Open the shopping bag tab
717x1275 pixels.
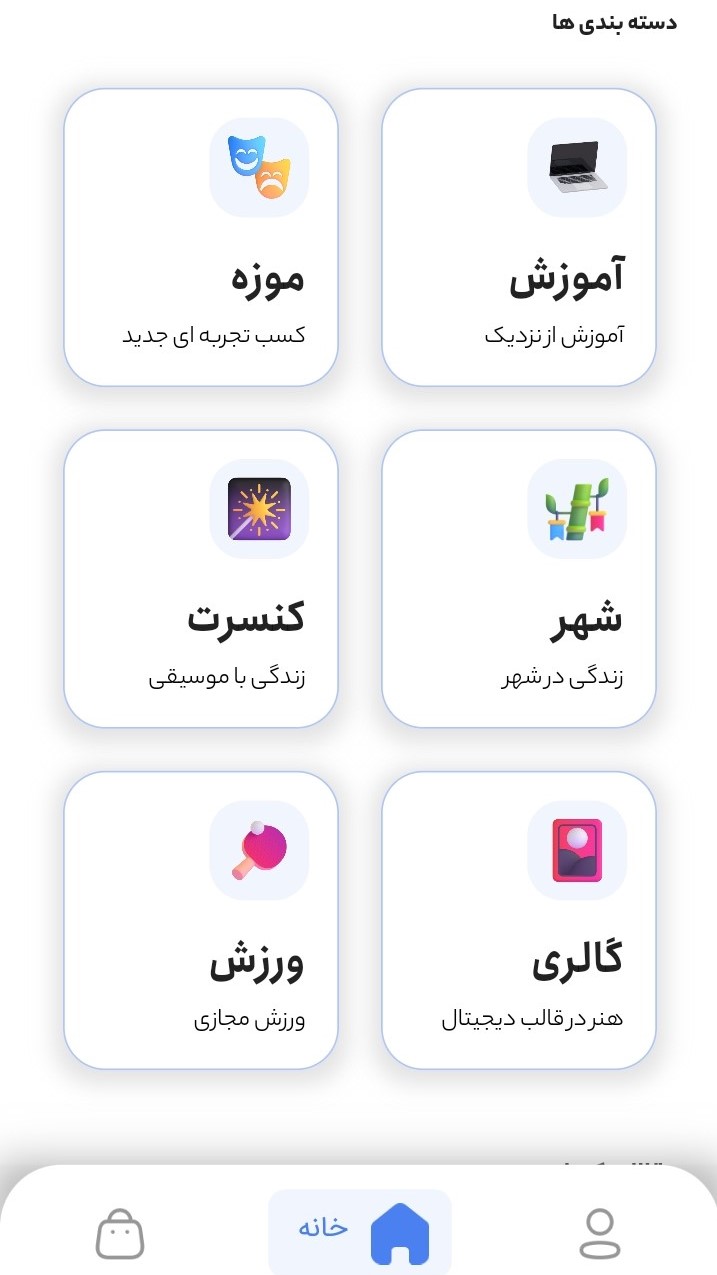[120, 1232]
